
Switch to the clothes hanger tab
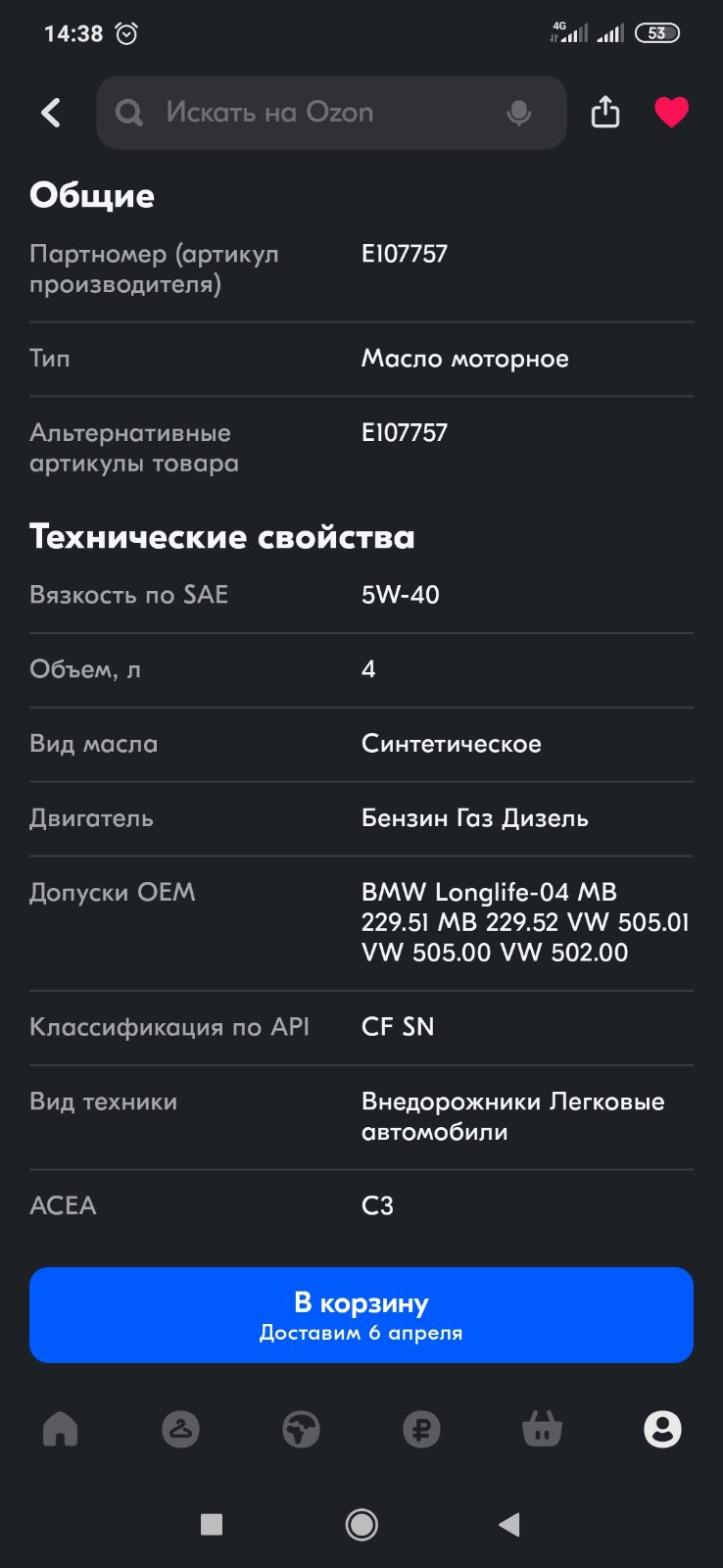pyautogui.click(x=180, y=1430)
